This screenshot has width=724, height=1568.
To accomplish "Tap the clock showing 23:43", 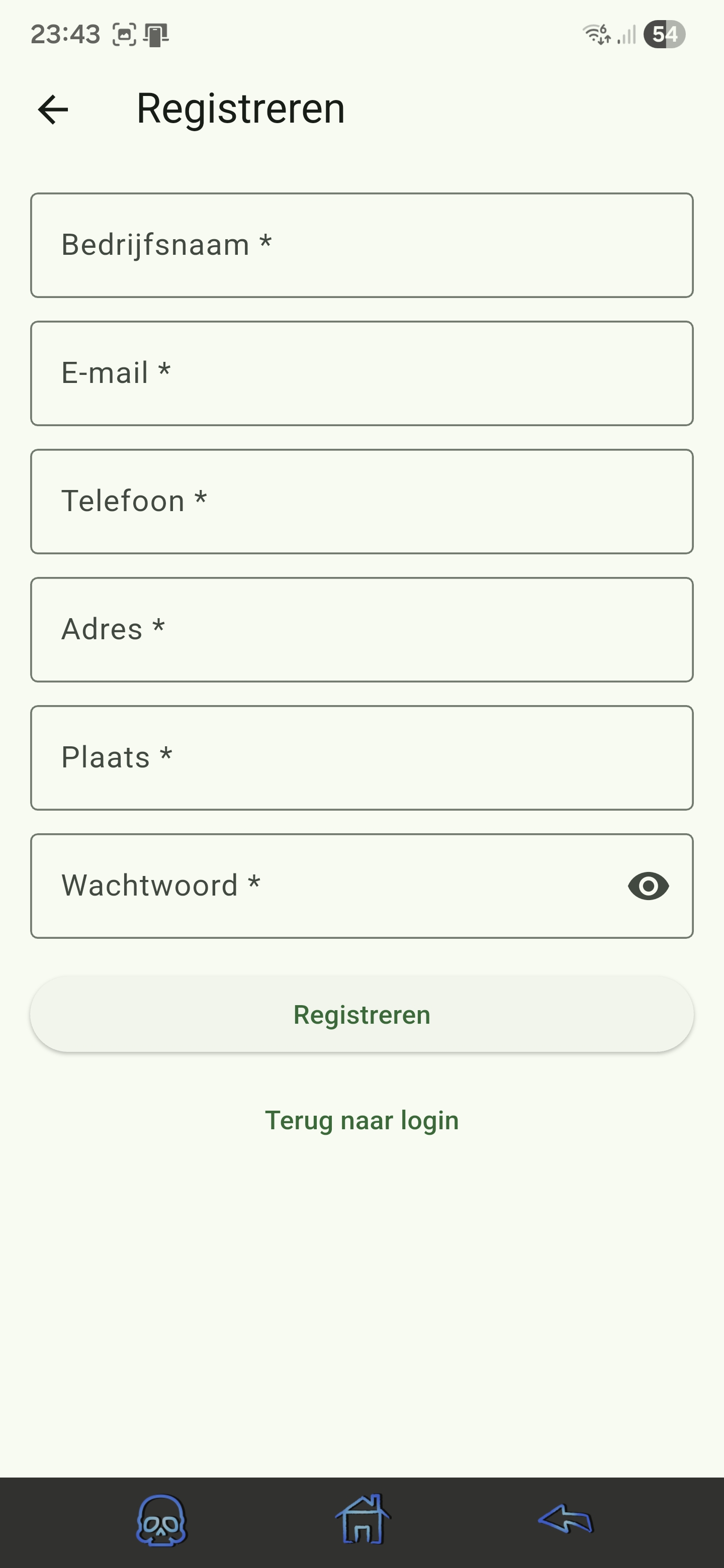I will 66,34.
